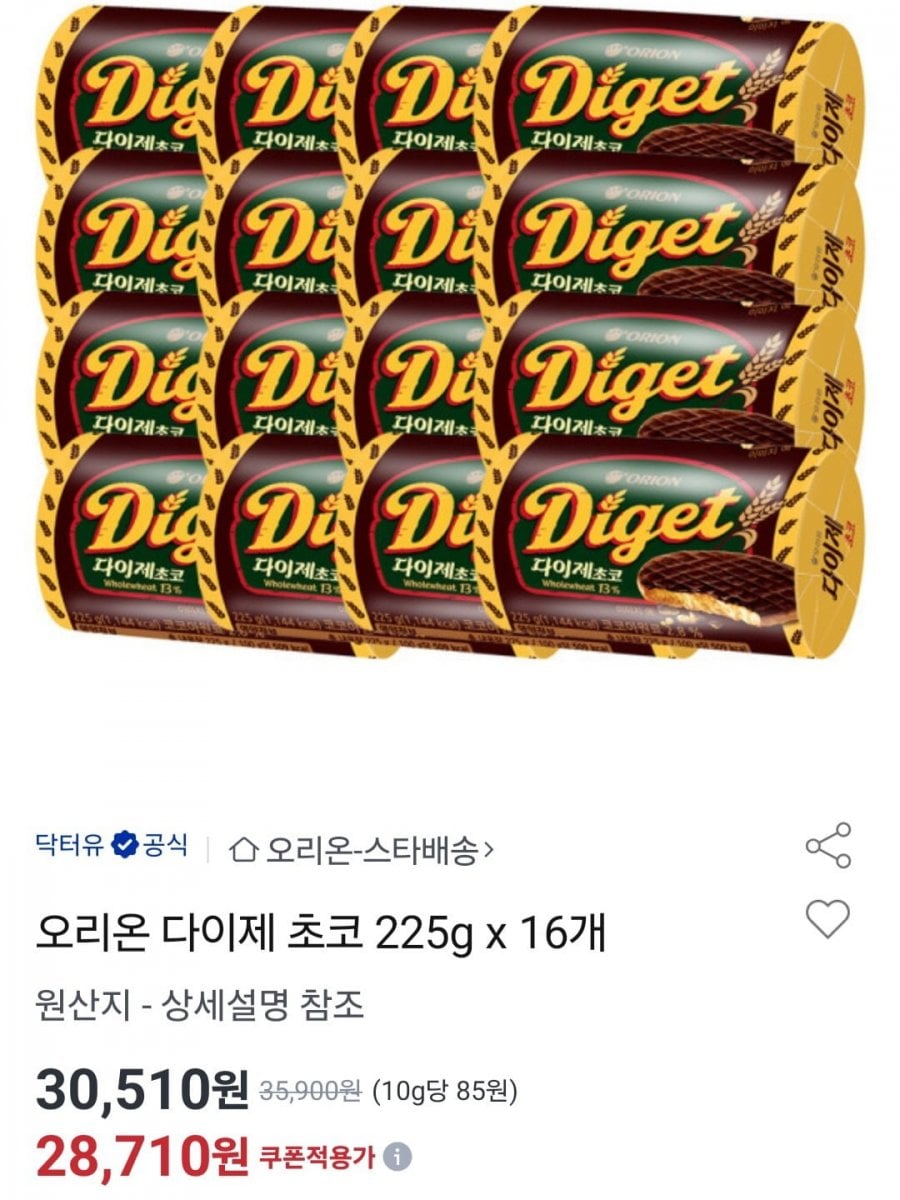
Task: Open the 오리온-스타배송 store link
Action: [362, 850]
